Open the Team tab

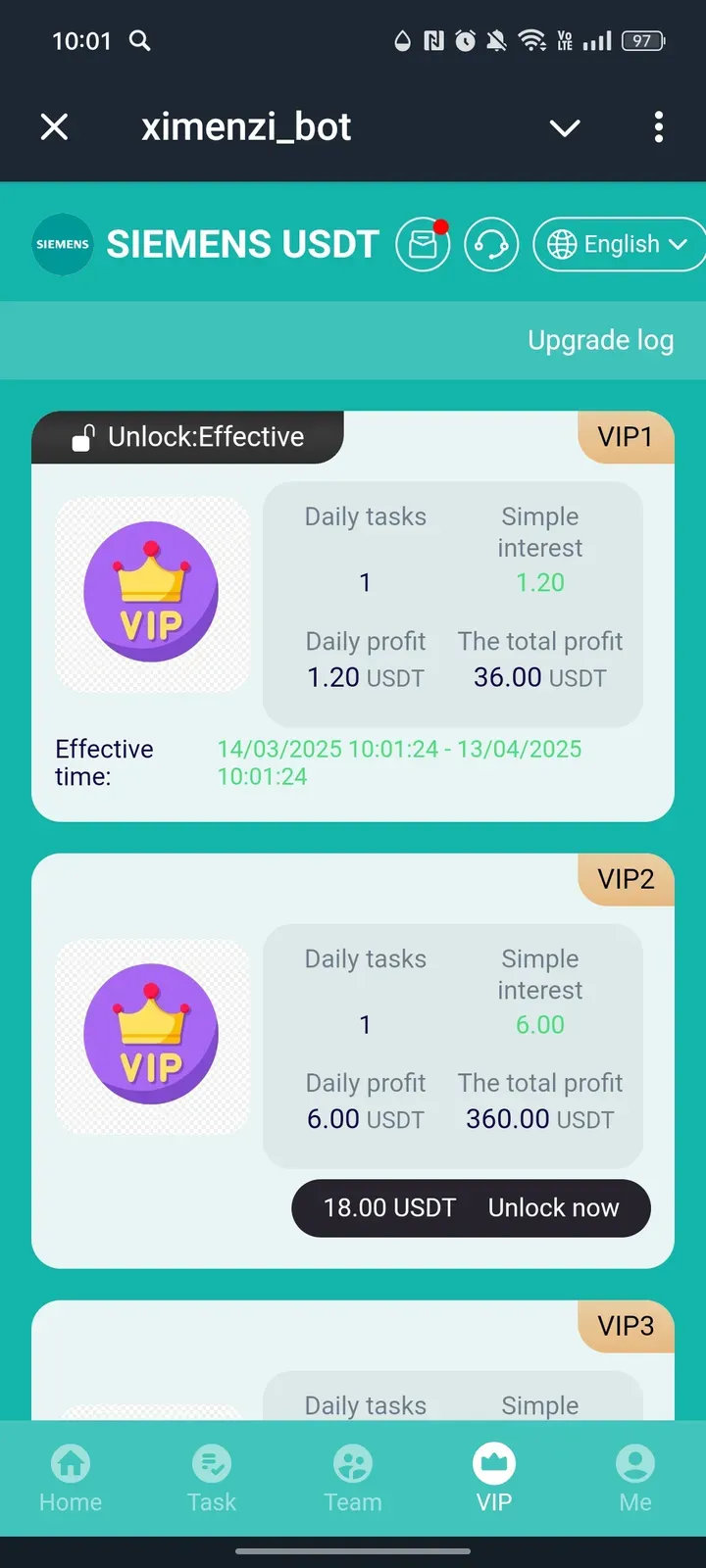point(353,1478)
